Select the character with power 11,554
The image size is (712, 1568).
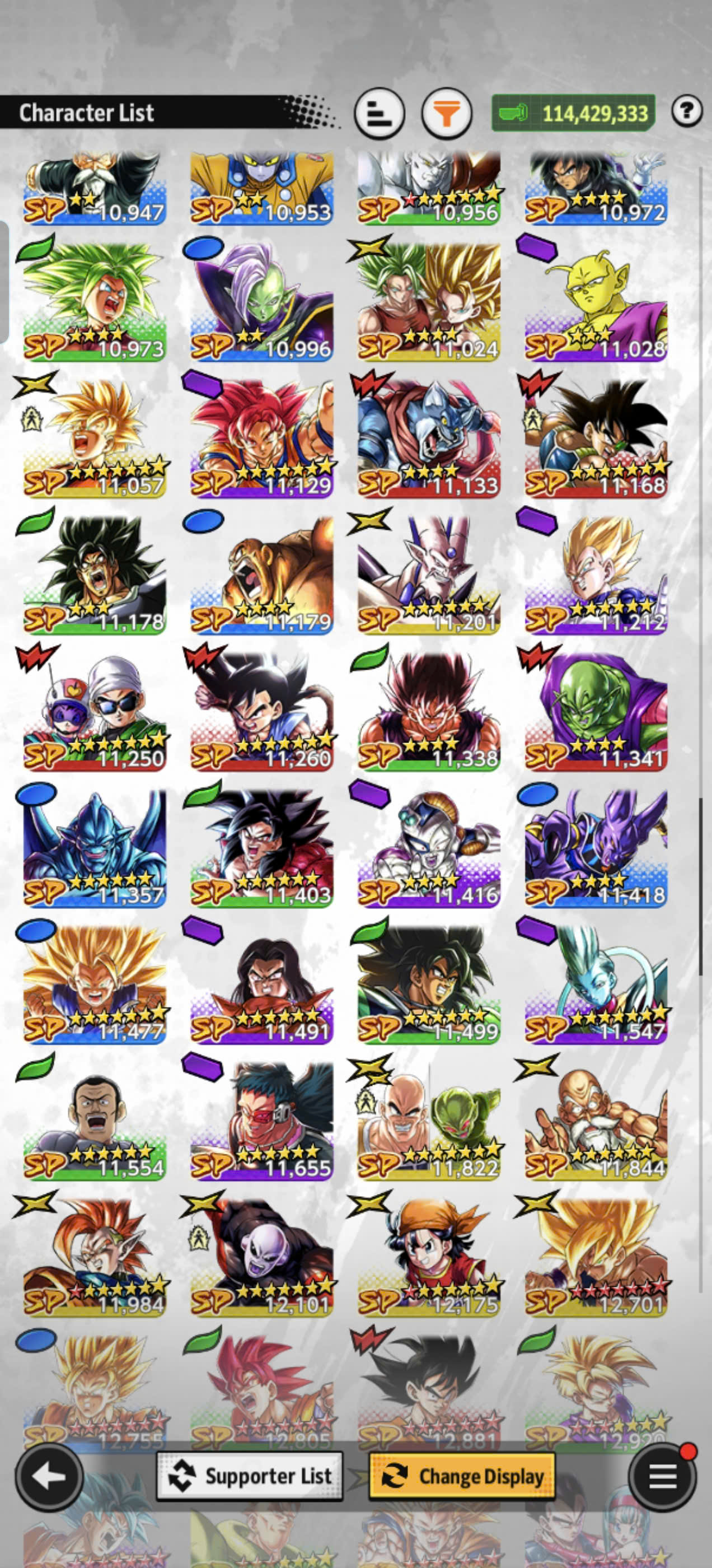click(95, 1121)
